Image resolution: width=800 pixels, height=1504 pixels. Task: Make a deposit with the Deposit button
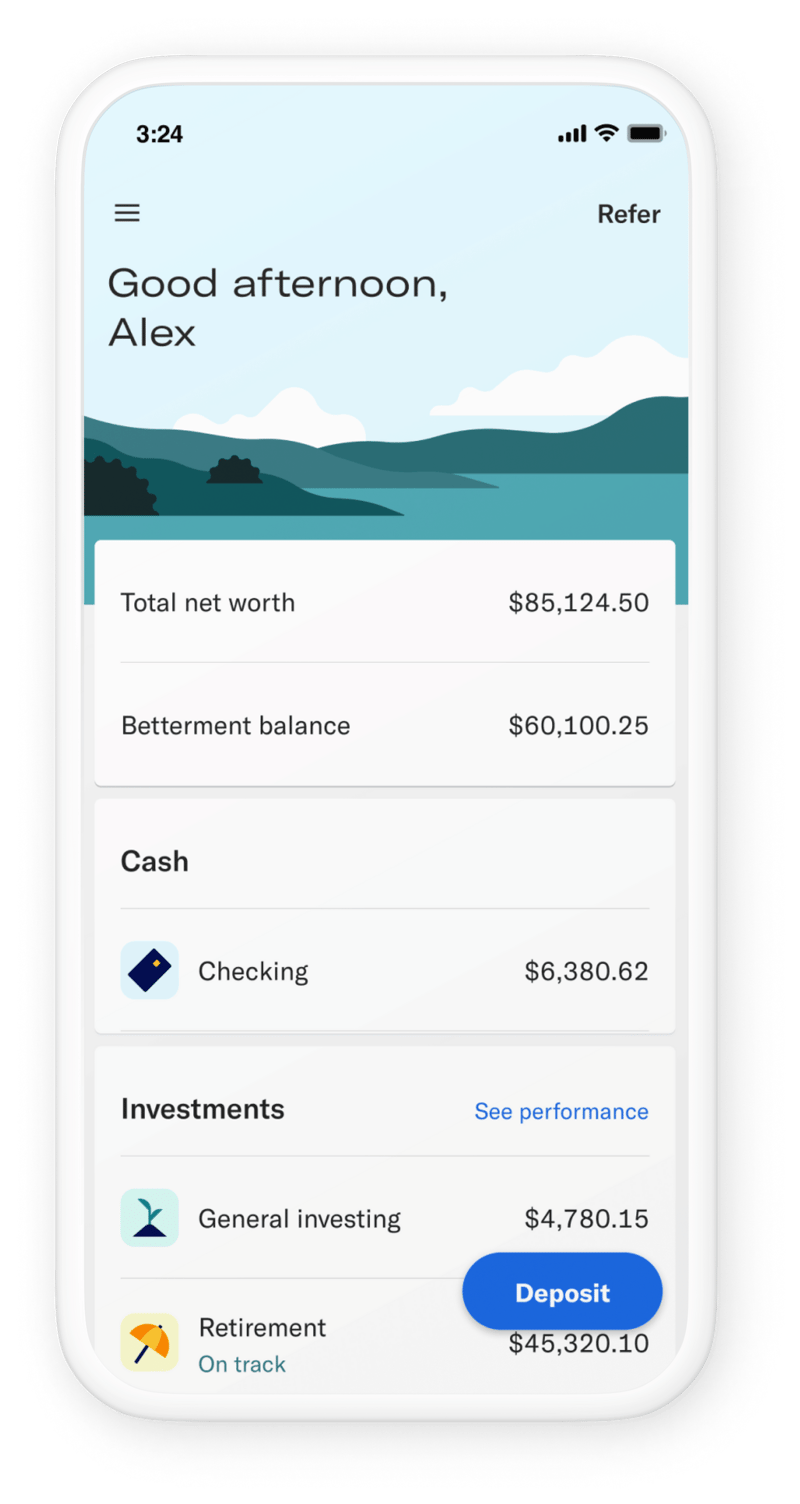(x=562, y=1292)
